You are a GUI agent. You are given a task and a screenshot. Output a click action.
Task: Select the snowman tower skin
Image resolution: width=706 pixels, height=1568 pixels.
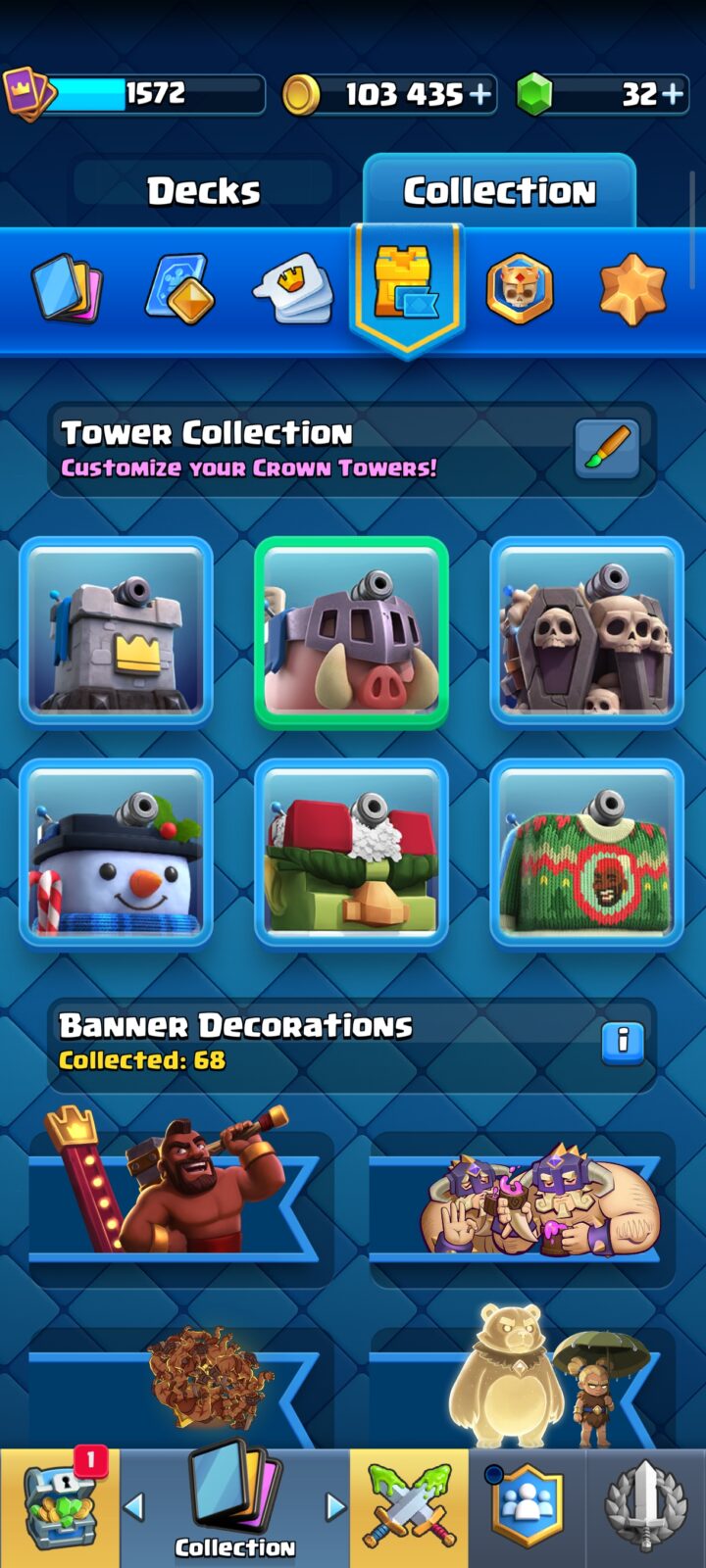pos(116,853)
